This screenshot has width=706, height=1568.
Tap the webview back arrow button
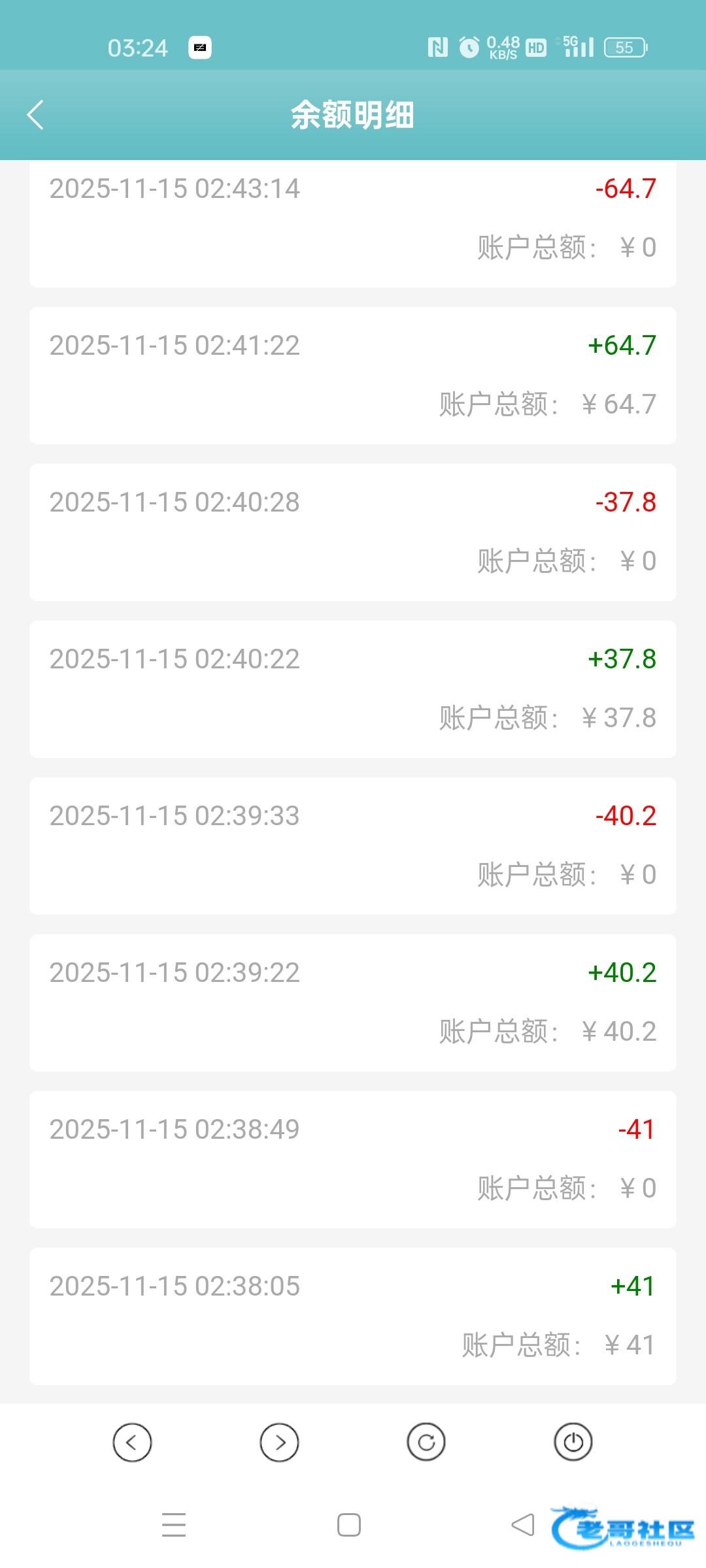click(132, 1442)
